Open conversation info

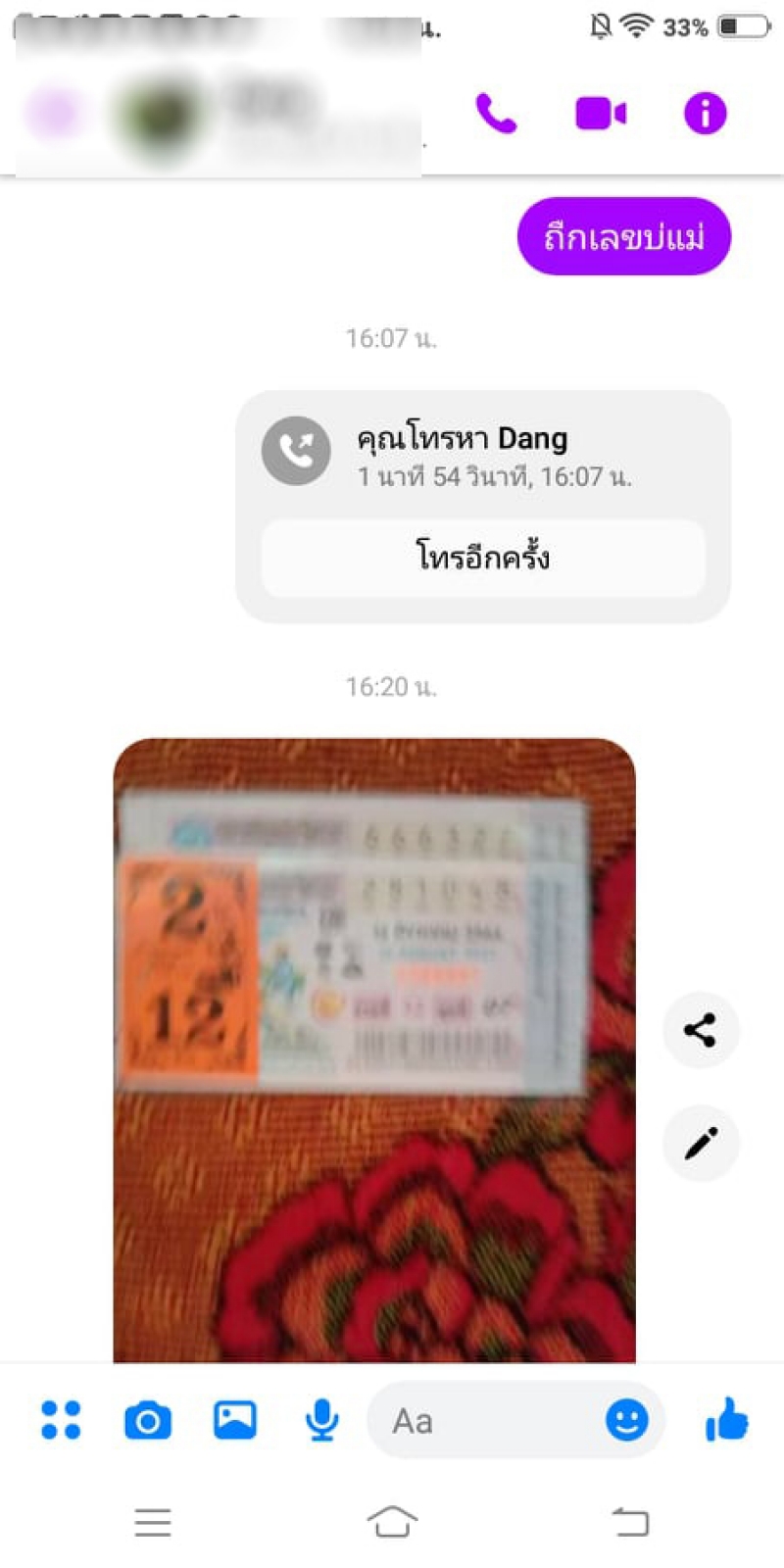pos(705,114)
